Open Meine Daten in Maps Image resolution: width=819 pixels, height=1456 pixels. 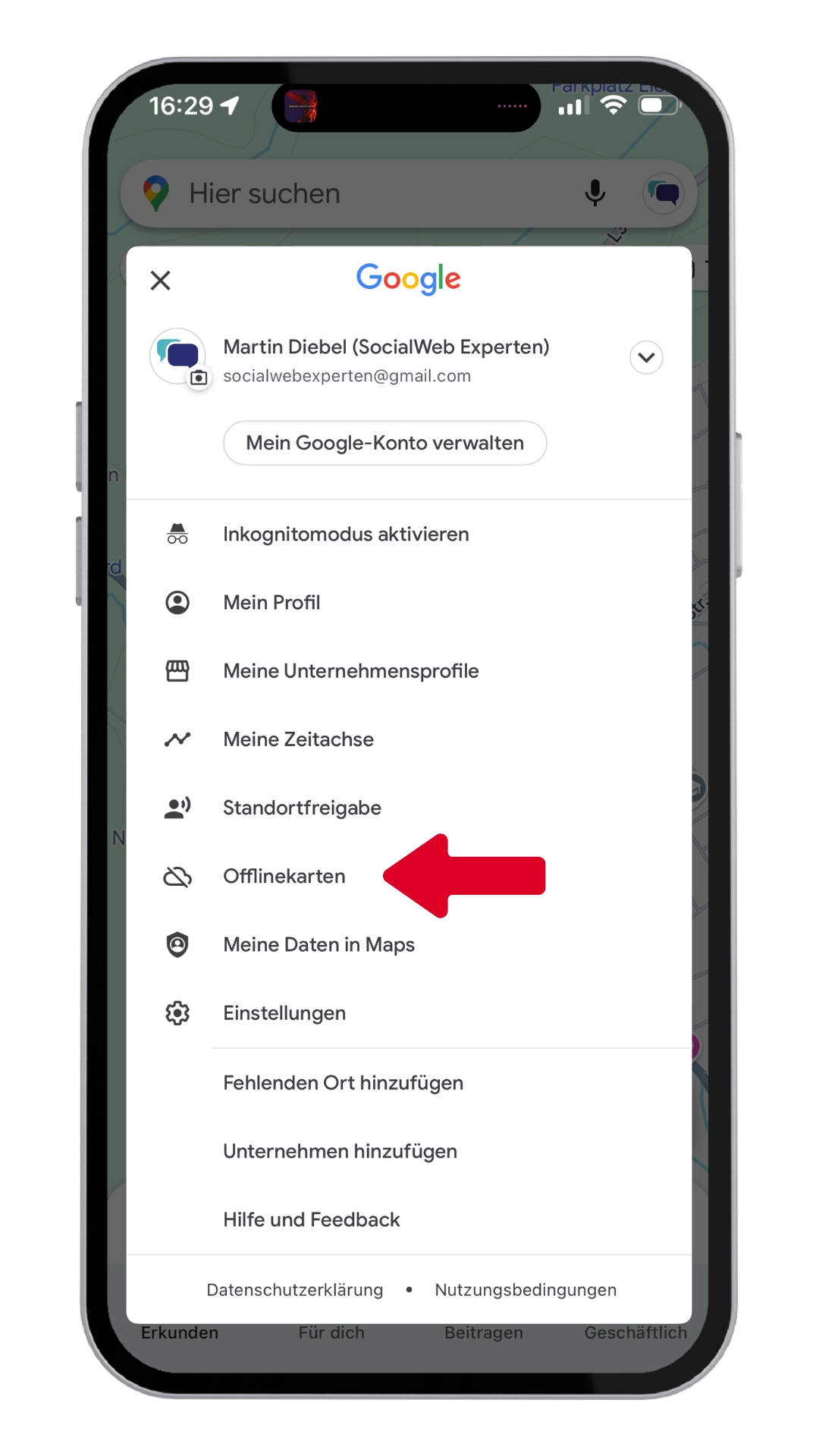(x=318, y=945)
